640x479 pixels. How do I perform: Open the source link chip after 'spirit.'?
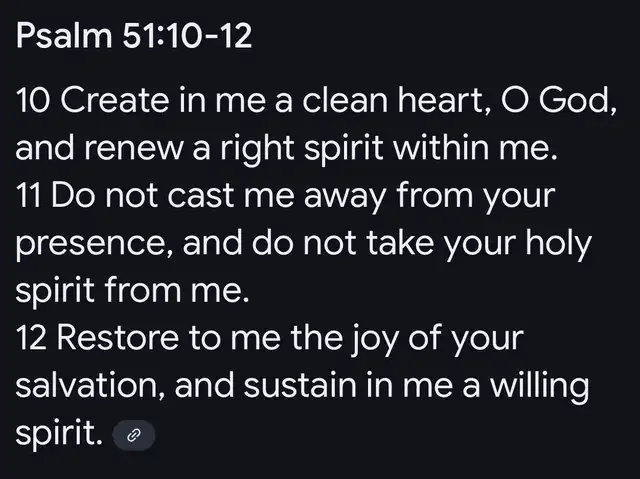(134, 435)
